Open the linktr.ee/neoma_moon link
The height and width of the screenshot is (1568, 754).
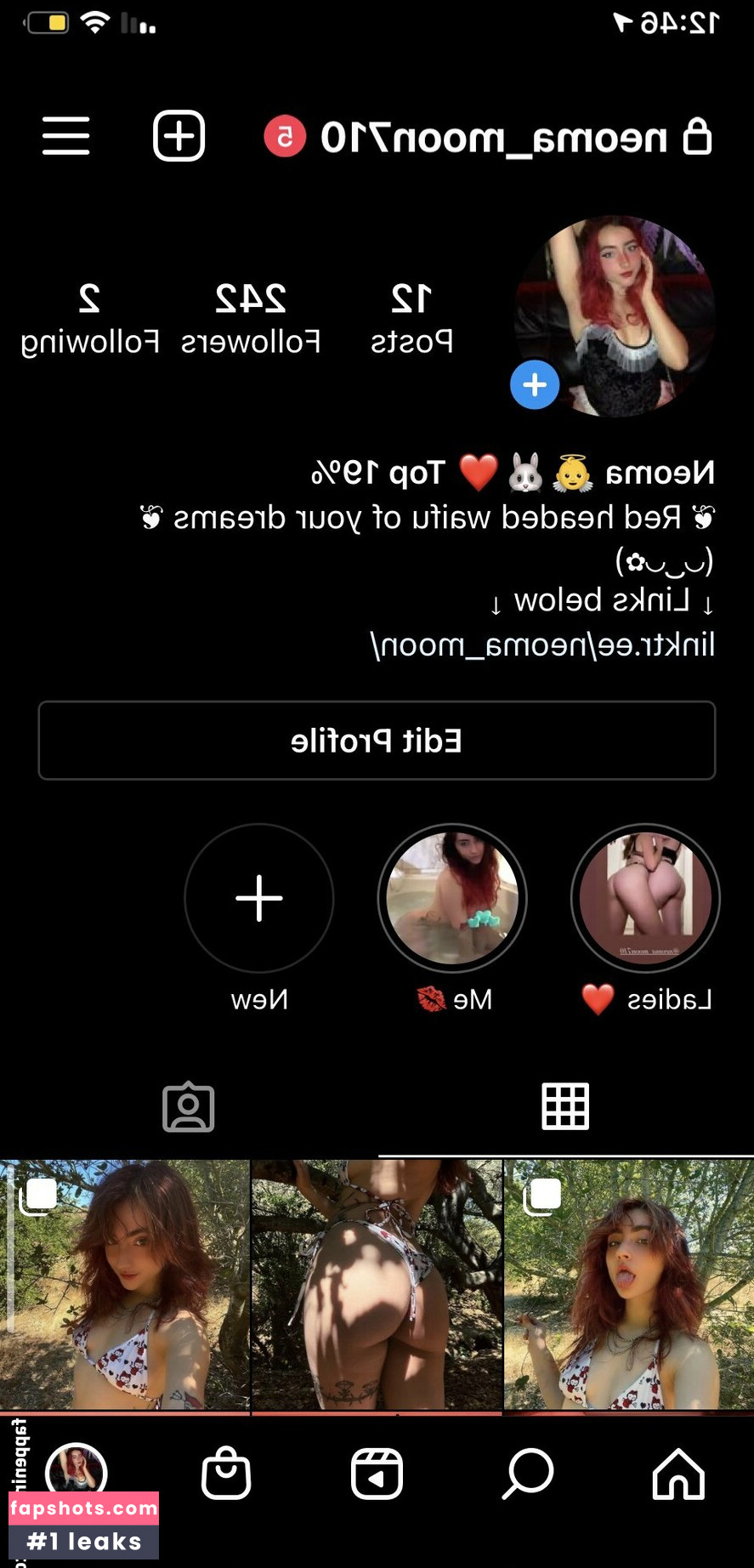(x=542, y=645)
